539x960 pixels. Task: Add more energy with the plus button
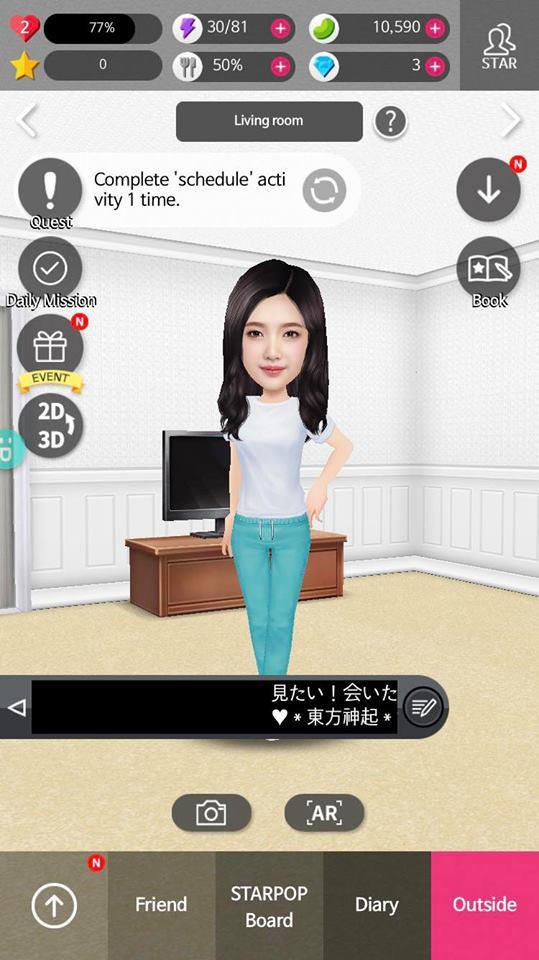click(281, 28)
